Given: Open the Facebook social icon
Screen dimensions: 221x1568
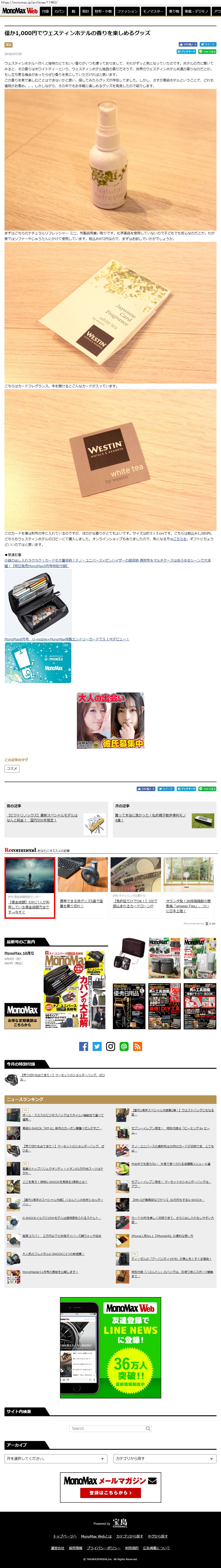Looking at the screenshot, I should pyautogui.click(x=84, y=1046).
